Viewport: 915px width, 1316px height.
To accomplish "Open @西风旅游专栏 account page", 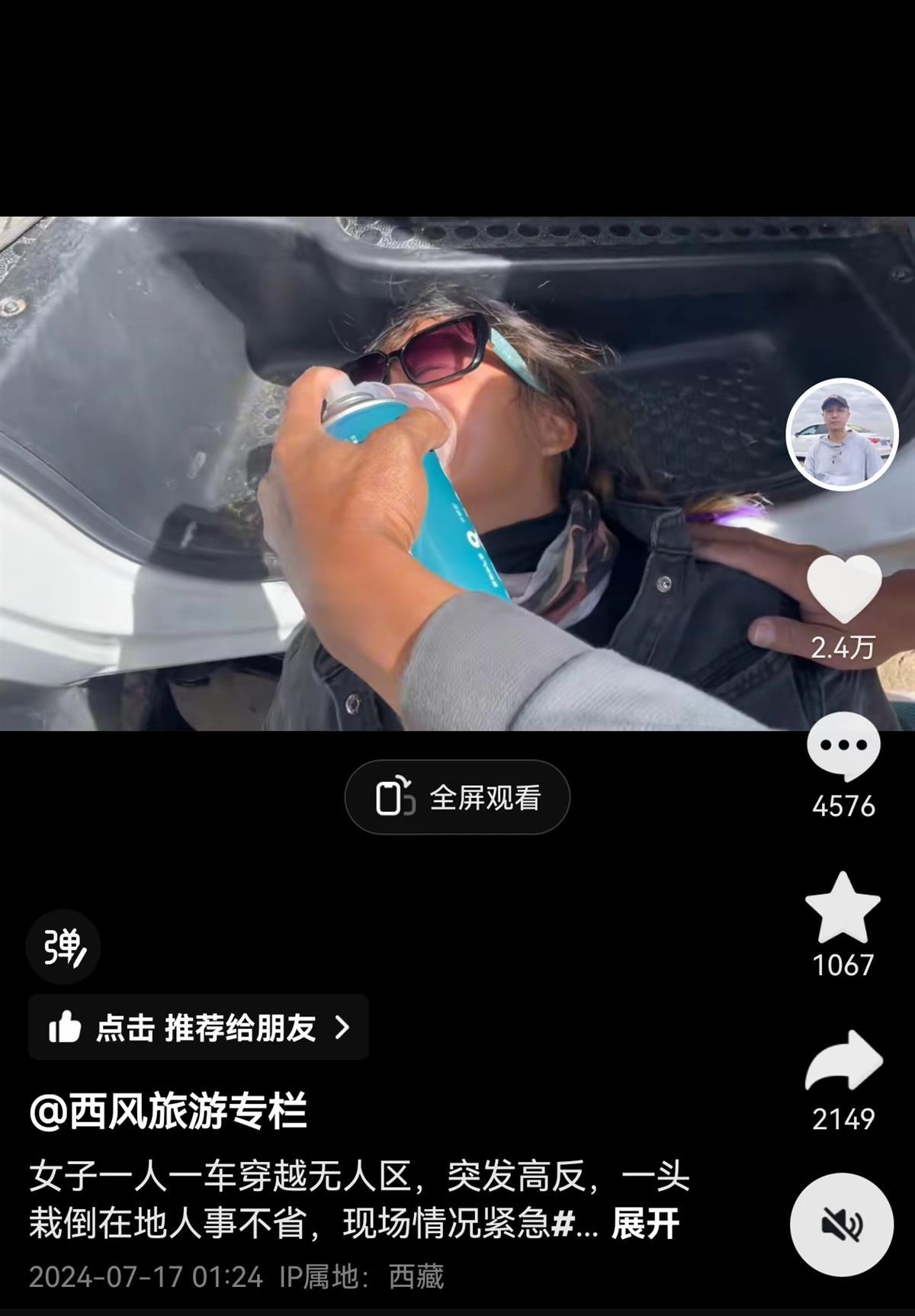I will 168,1111.
